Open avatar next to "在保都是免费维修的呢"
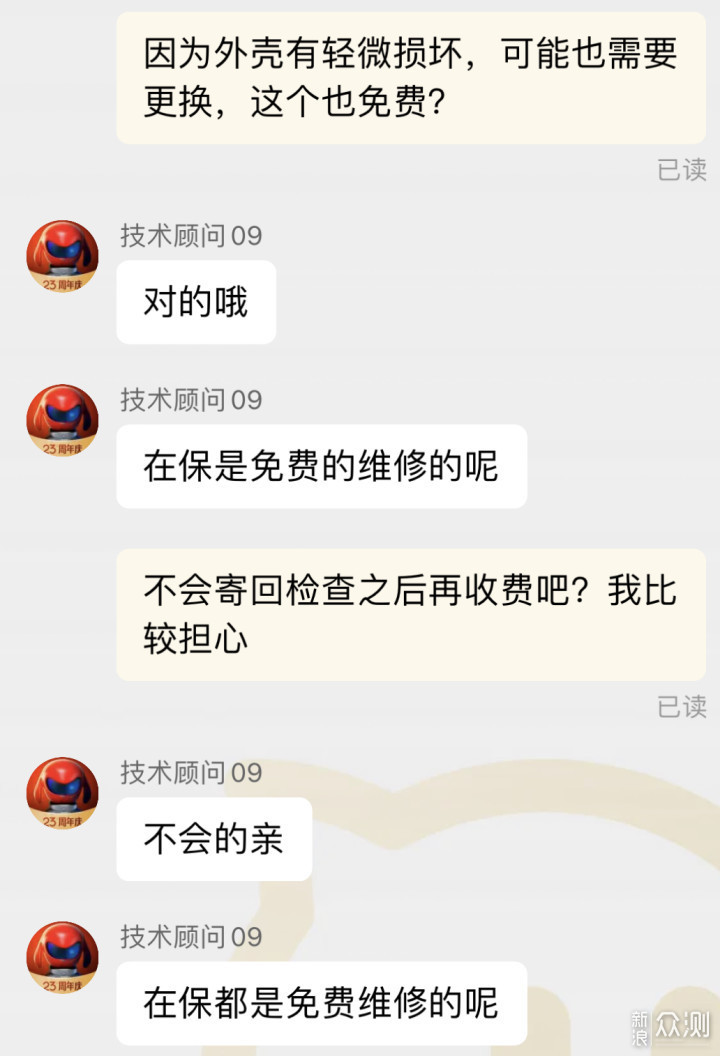 tap(62, 958)
